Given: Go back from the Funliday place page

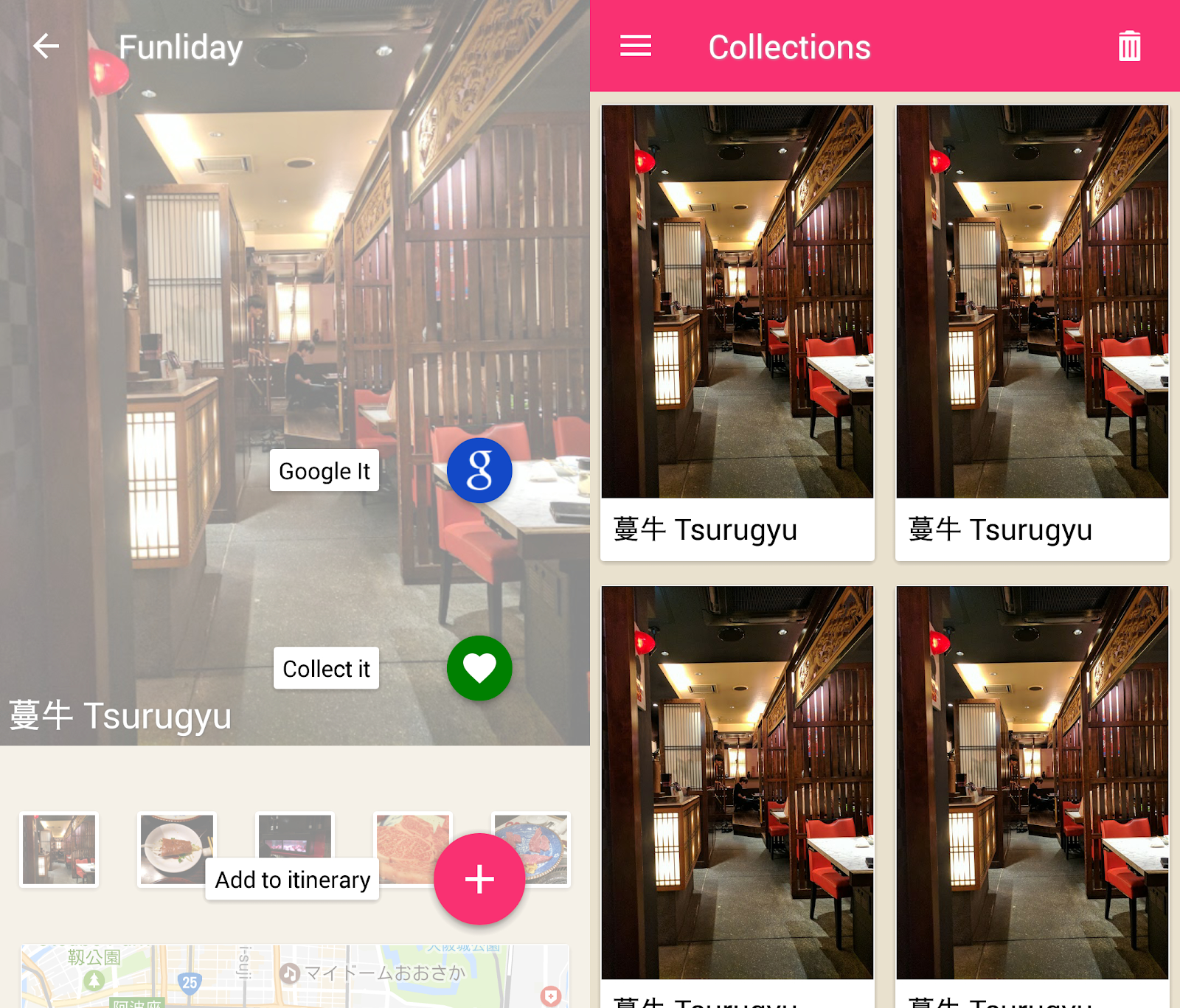Looking at the screenshot, I should click(46, 46).
